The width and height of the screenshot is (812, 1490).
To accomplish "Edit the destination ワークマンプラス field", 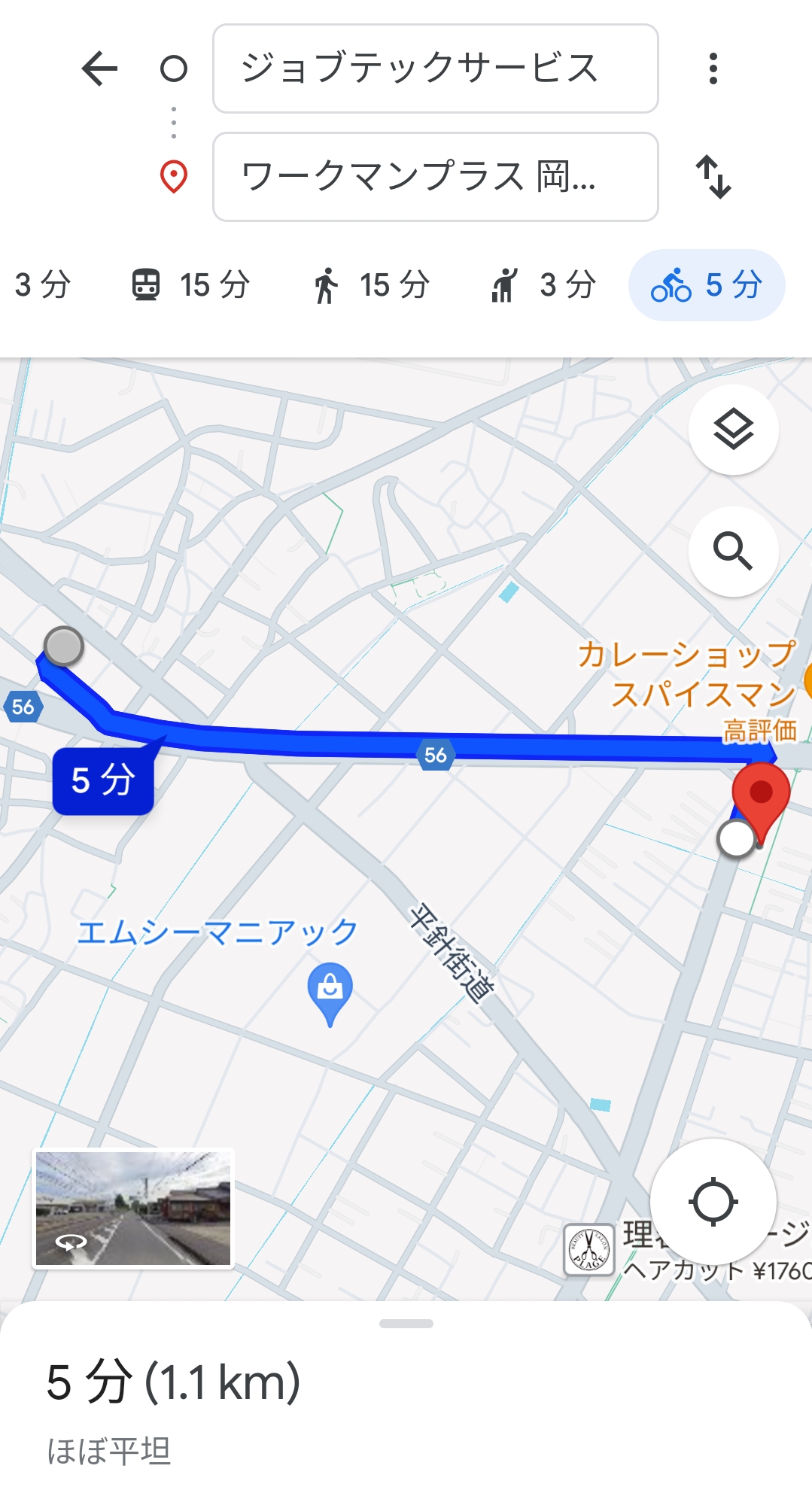I will click(436, 177).
